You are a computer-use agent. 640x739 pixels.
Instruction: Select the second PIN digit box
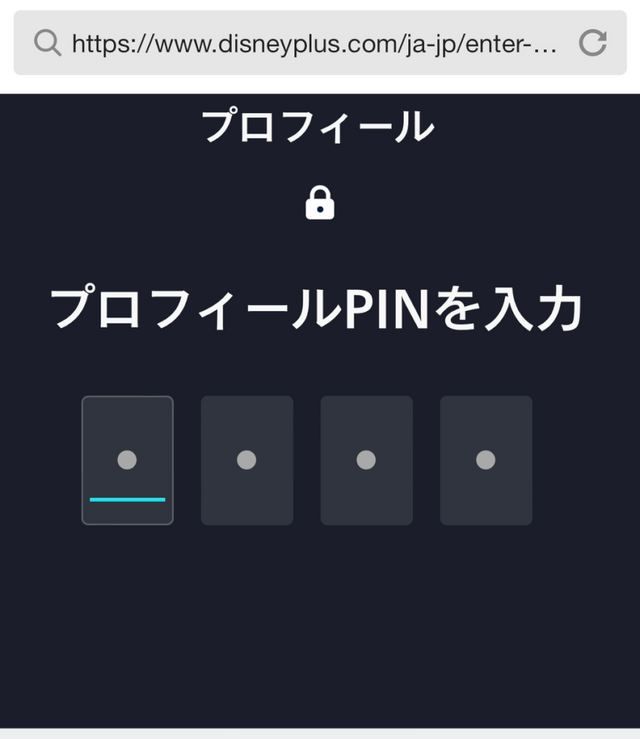tap(247, 460)
